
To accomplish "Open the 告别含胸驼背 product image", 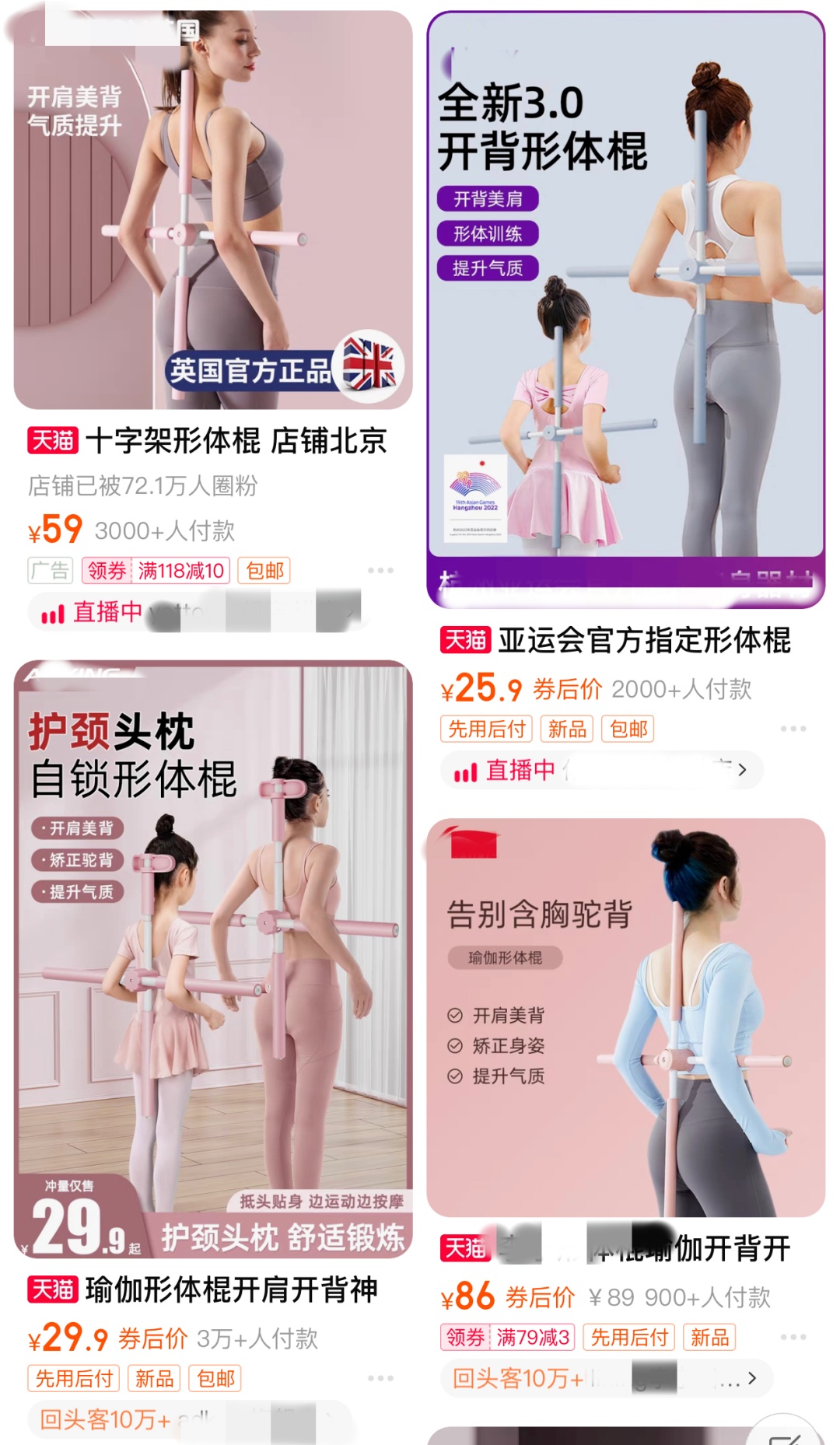I will pos(626,1017).
